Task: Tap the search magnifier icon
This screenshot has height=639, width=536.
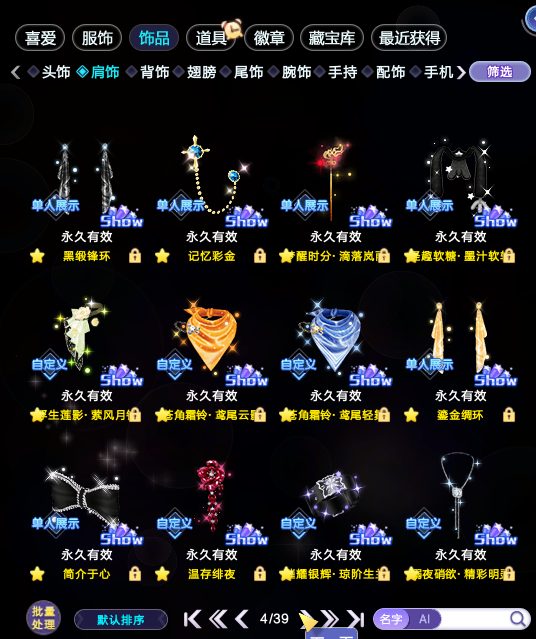Action: click(518, 619)
